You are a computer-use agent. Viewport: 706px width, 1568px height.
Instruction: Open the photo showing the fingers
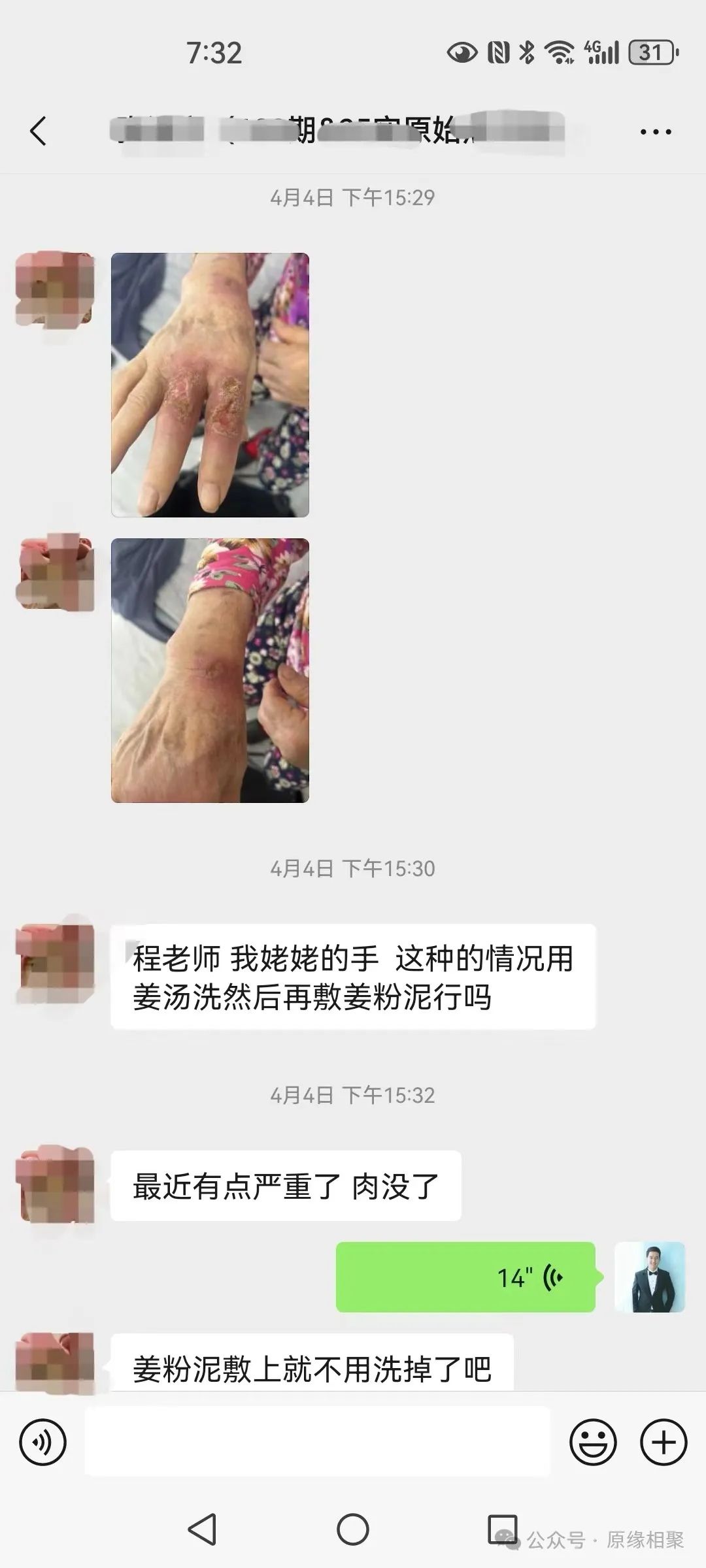click(x=210, y=385)
